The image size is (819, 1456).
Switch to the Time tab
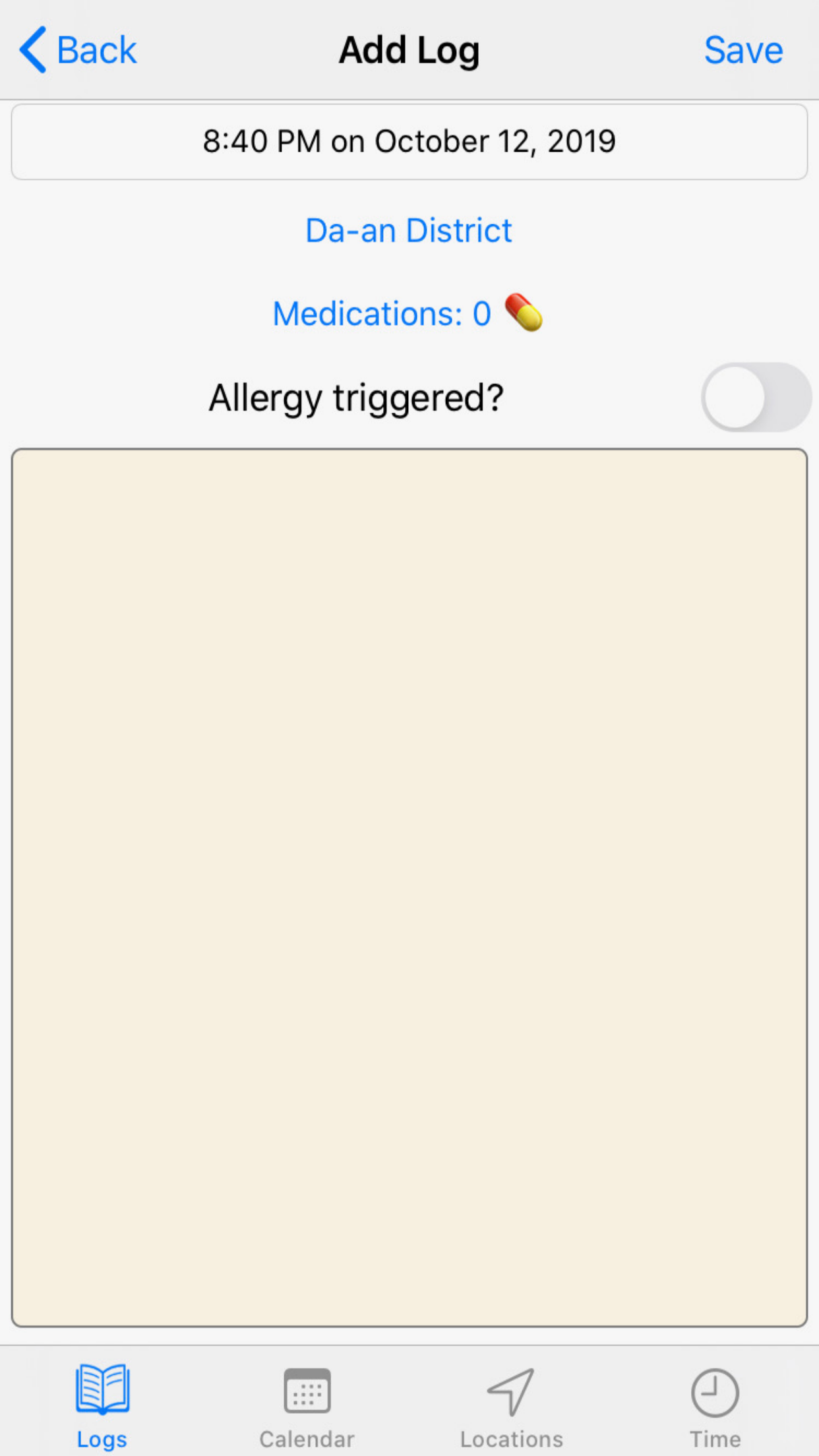(x=714, y=1405)
